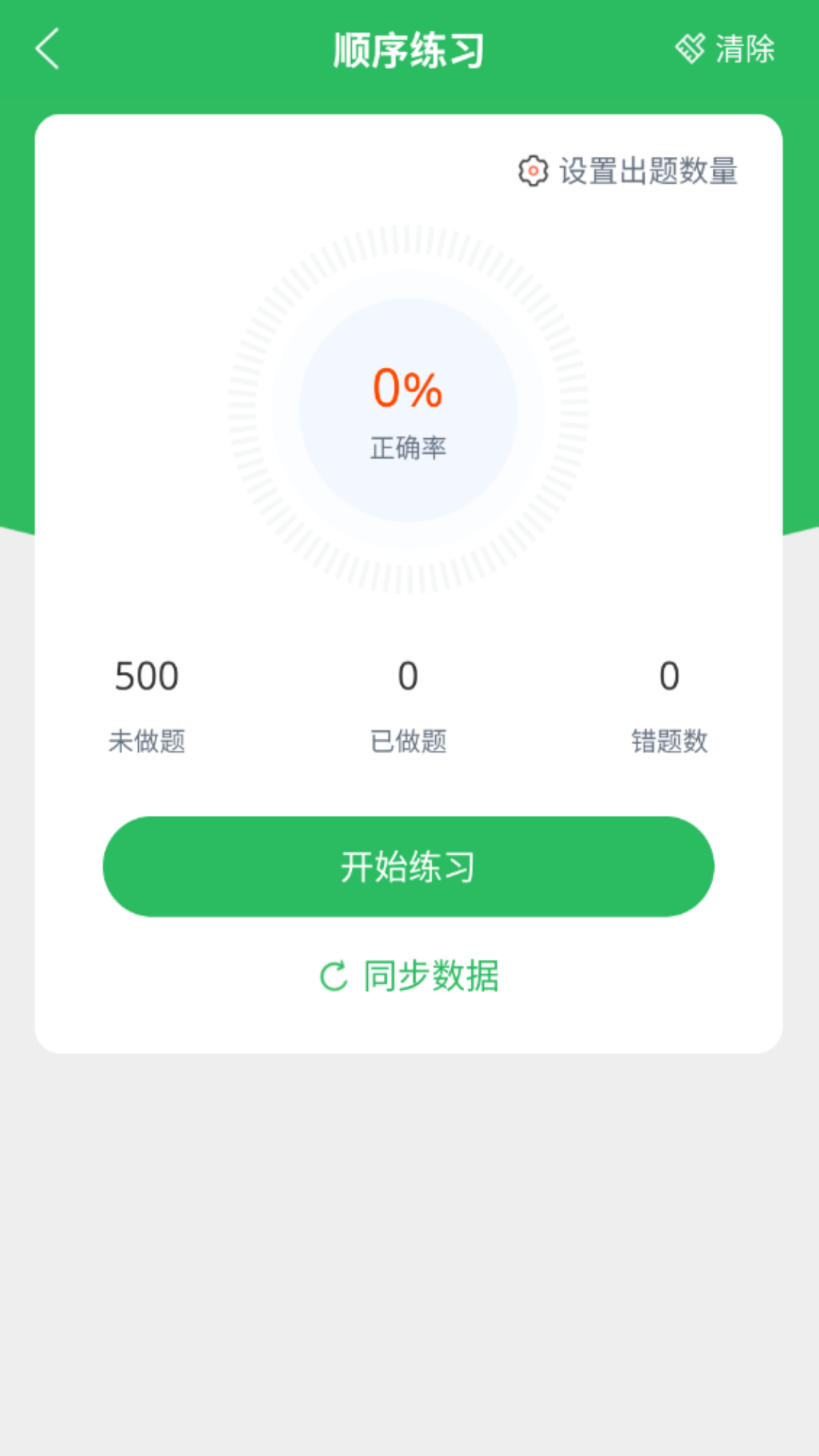Click the back arrow icon
The height and width of the screenshot is (1456, 819).
45,49
